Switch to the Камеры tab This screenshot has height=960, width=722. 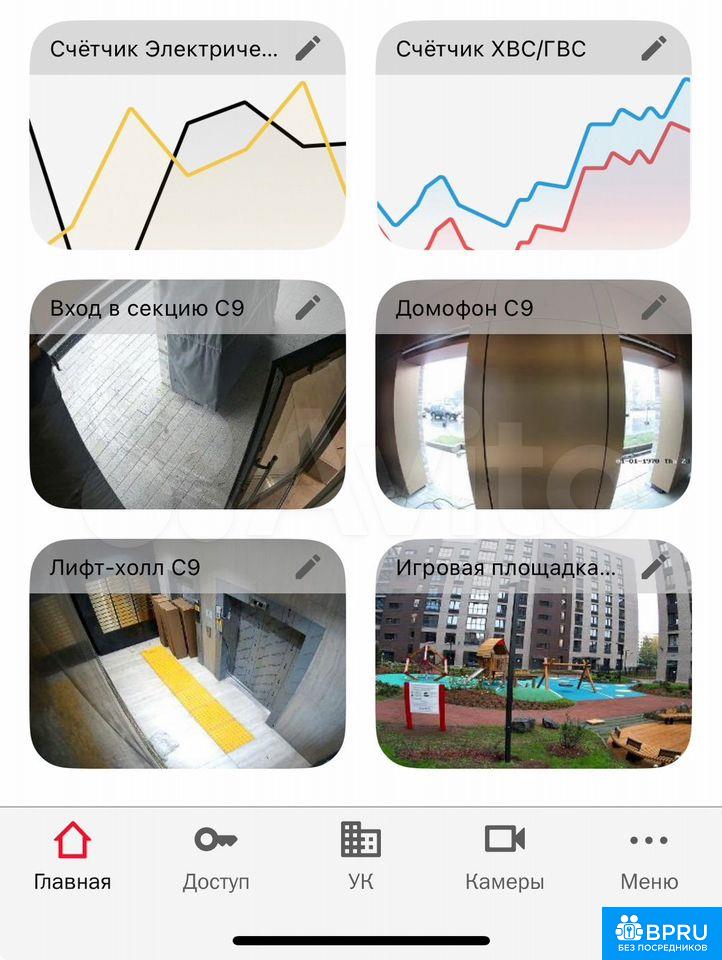(504, 857)
